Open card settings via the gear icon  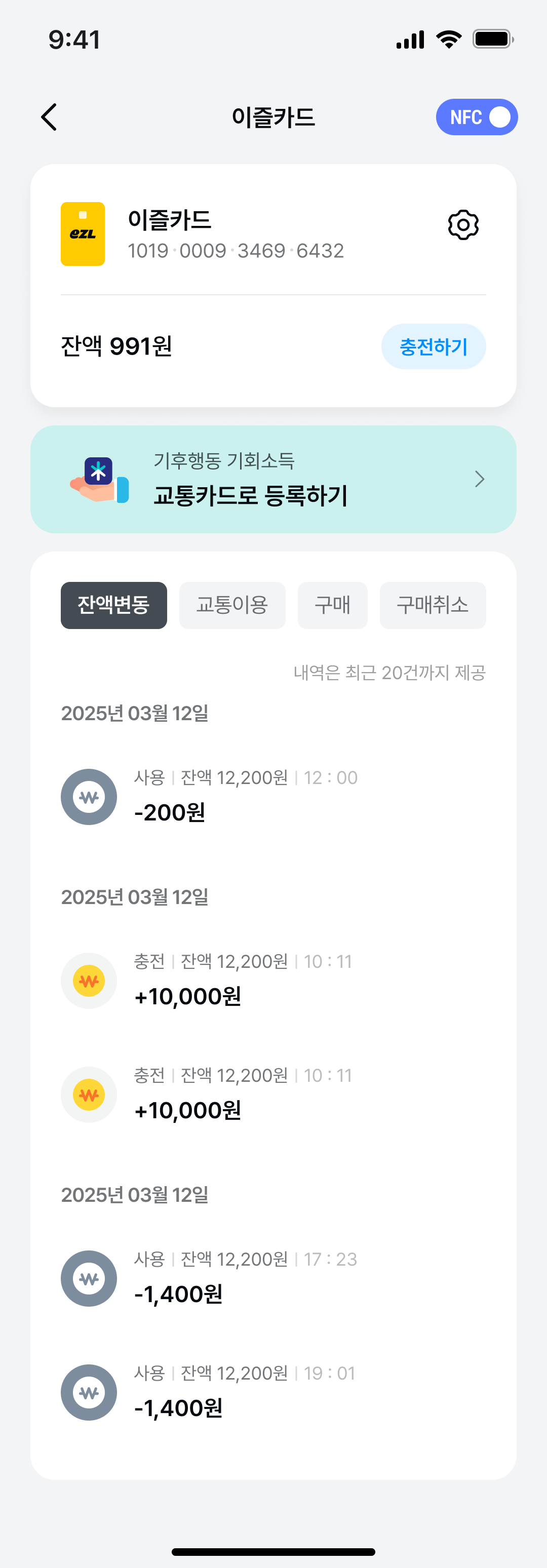coord(463,224)
